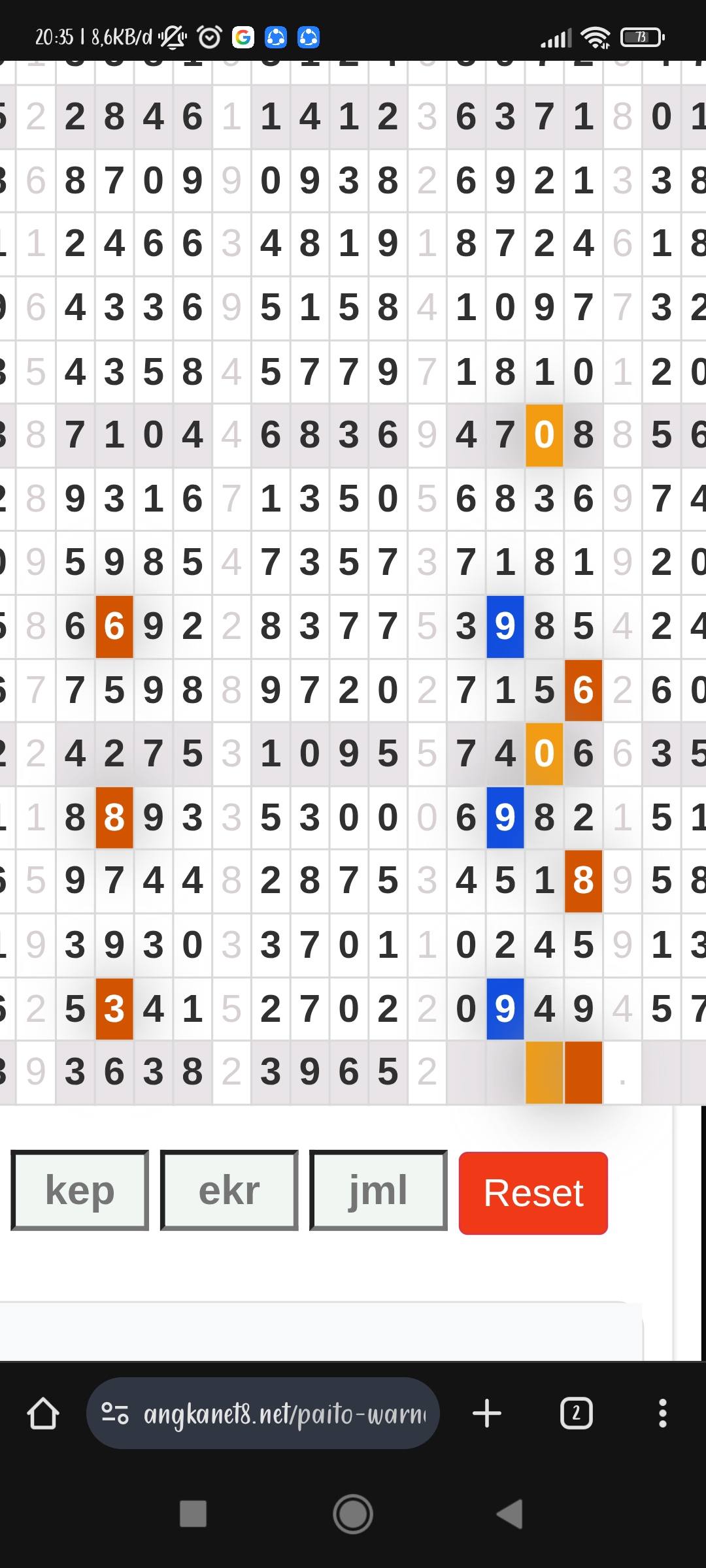Tap the ekr button
Screen dimensions: 706x1568
pos(229,1190)
